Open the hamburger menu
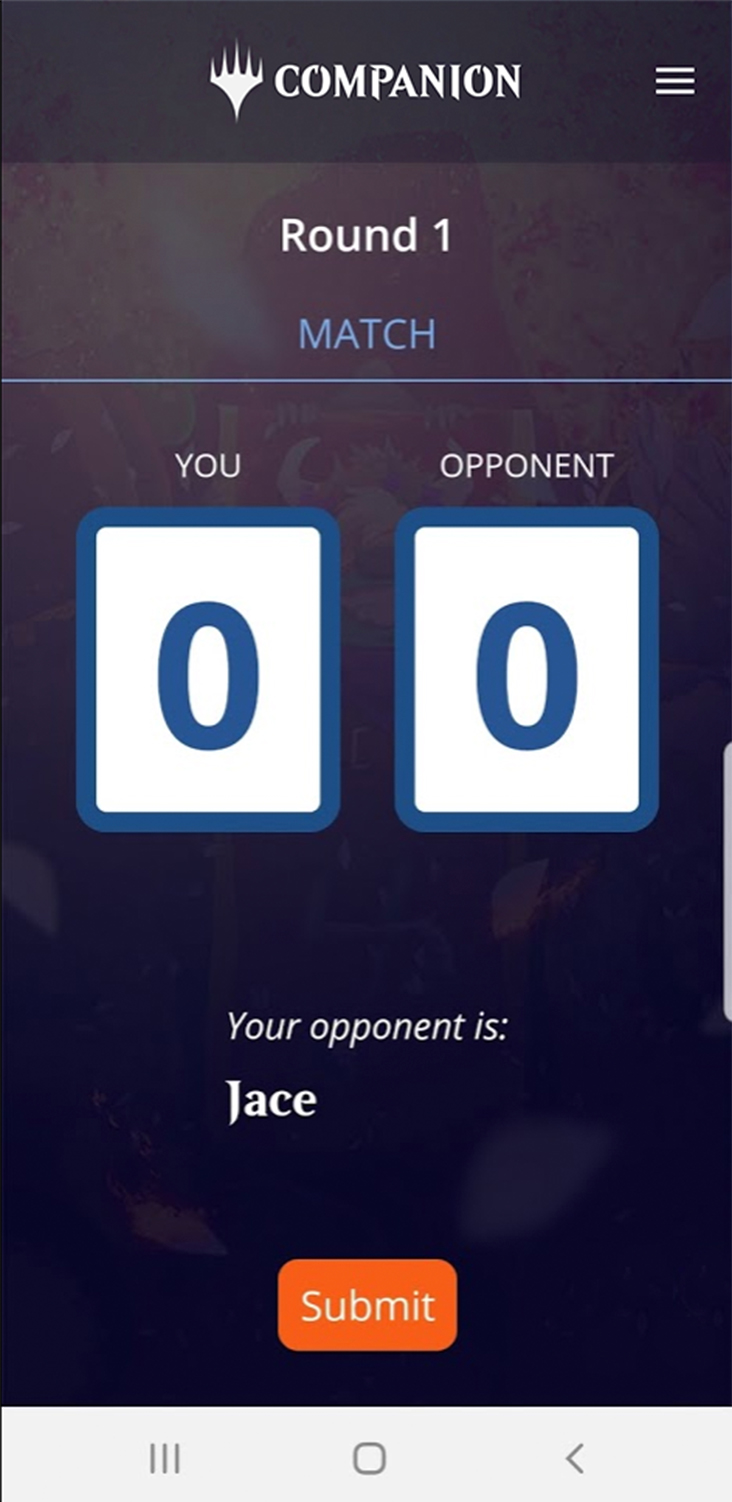 pos(675,82)
